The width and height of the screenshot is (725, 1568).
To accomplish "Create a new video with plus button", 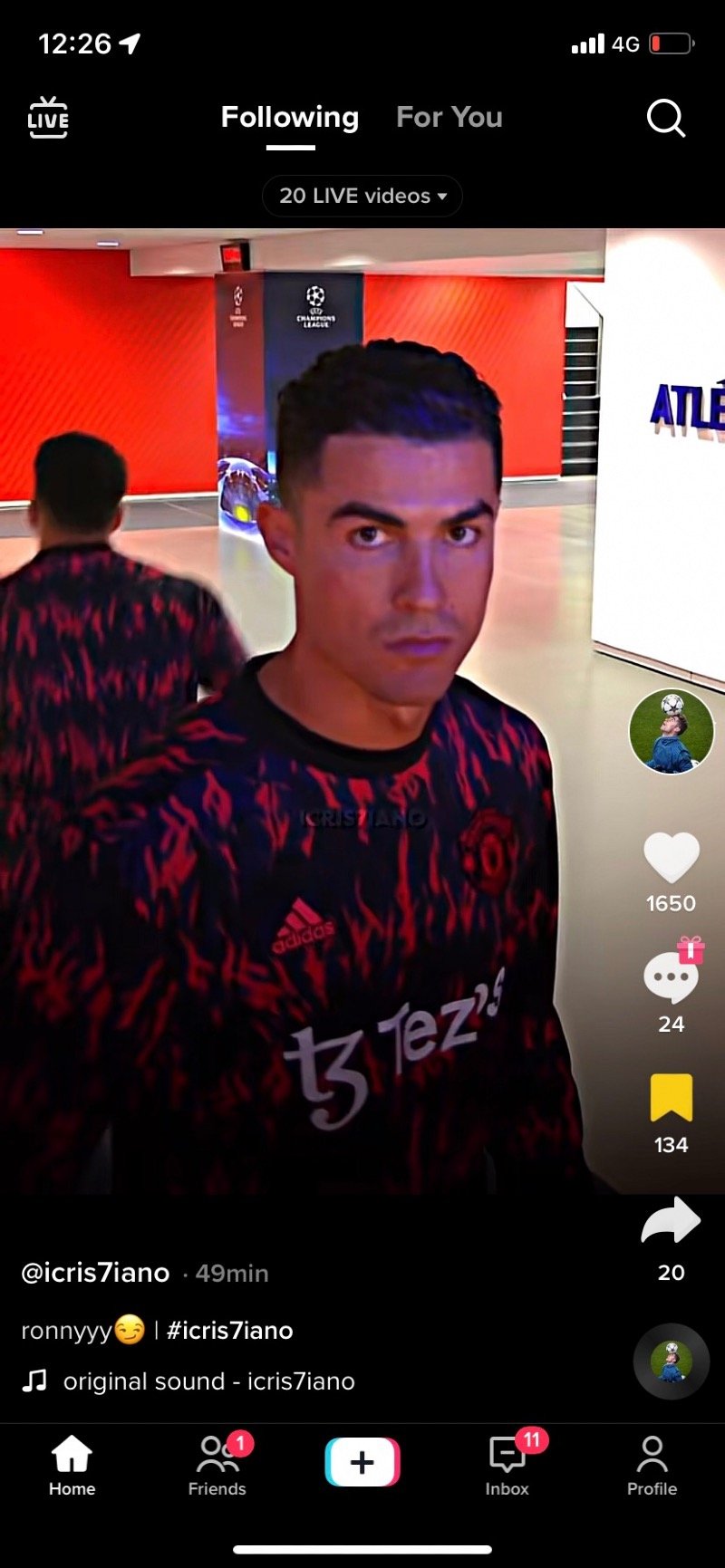I will (x=362, y=1462).
